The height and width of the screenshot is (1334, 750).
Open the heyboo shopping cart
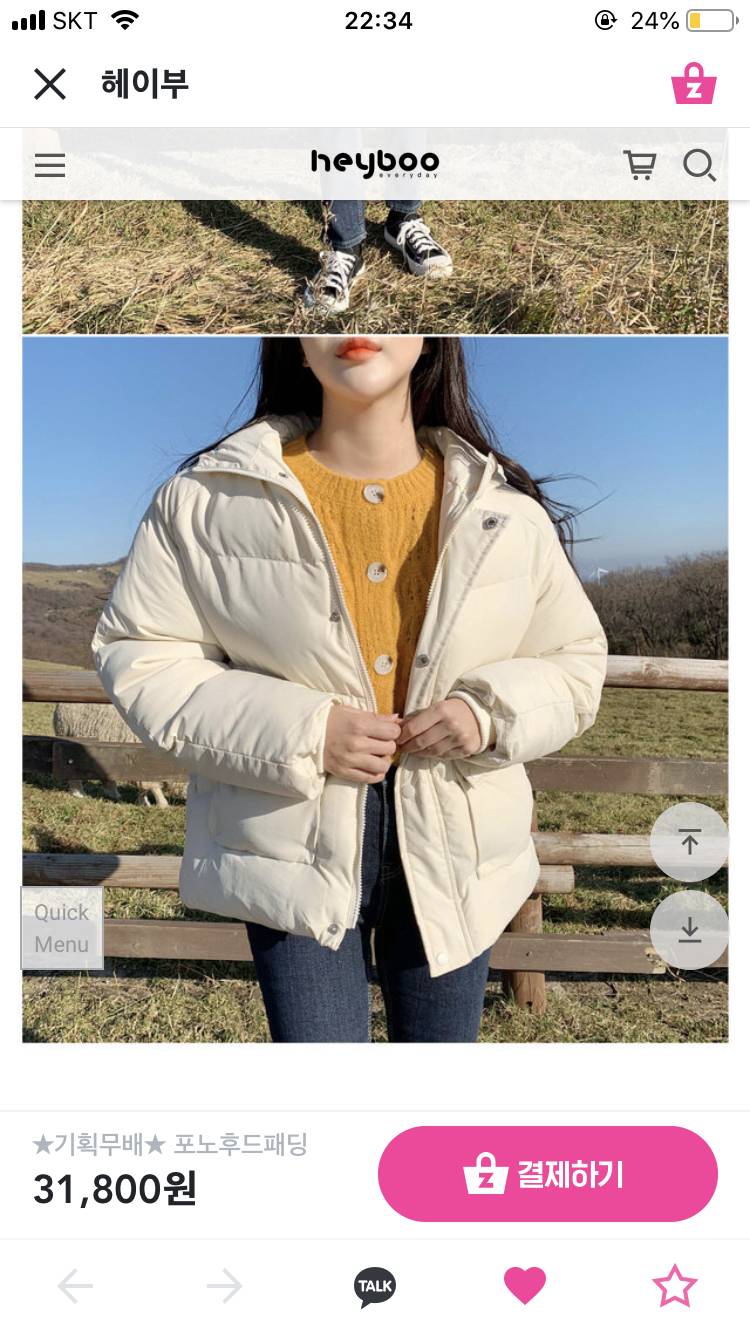(639, 165)
